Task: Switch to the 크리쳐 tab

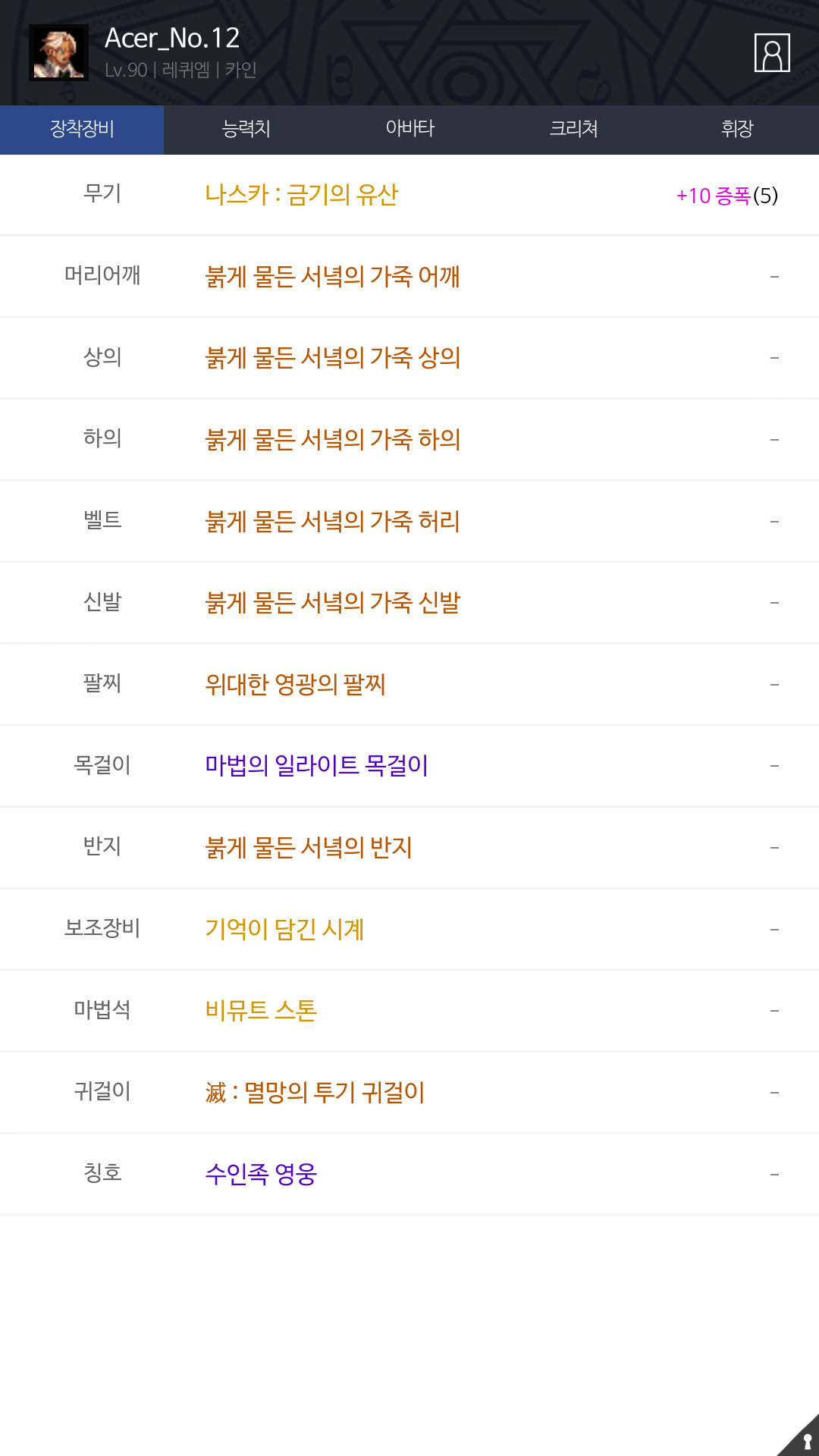Action: (573, 130)
